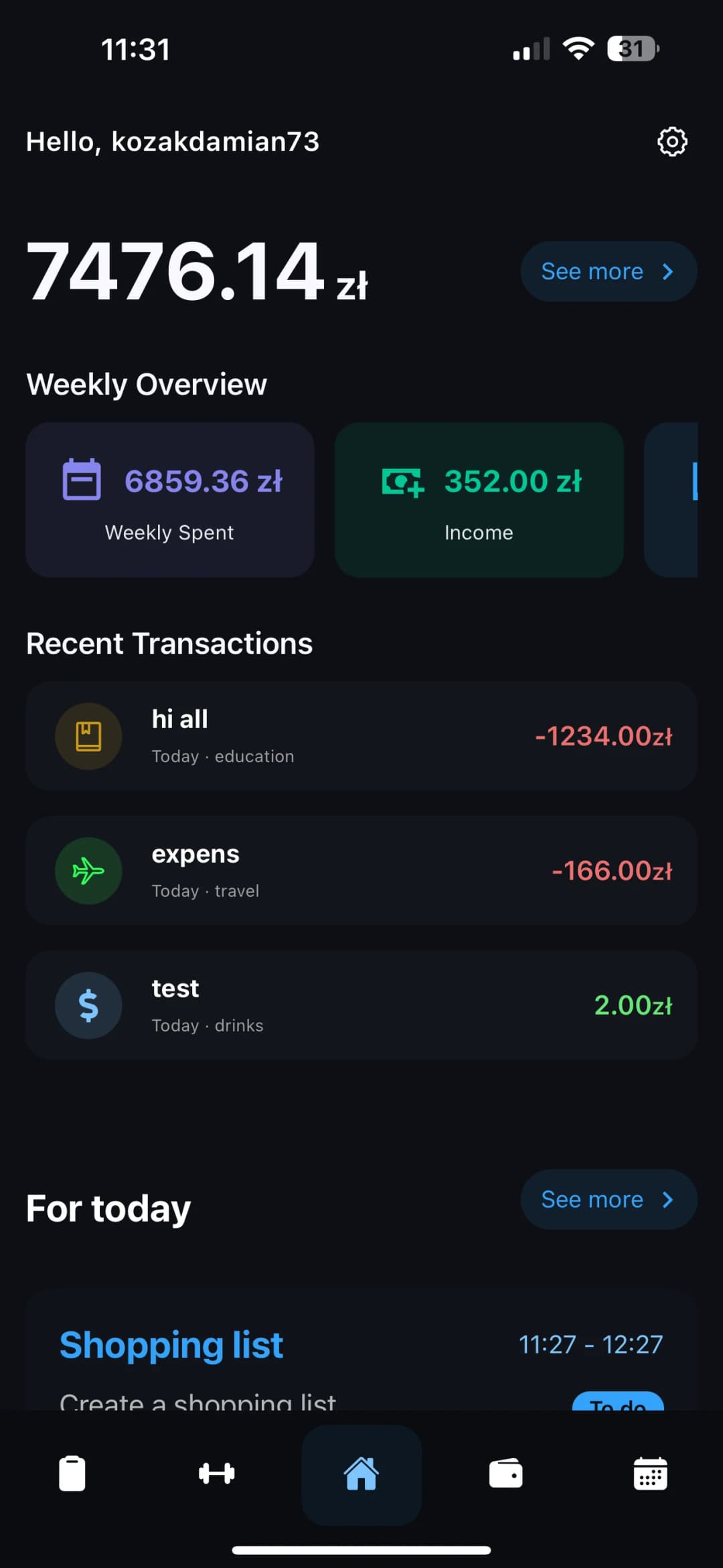The height and width of the screenshot is (1568, 723).
Task: Go to the home tab
Action: coord(361,1474)
